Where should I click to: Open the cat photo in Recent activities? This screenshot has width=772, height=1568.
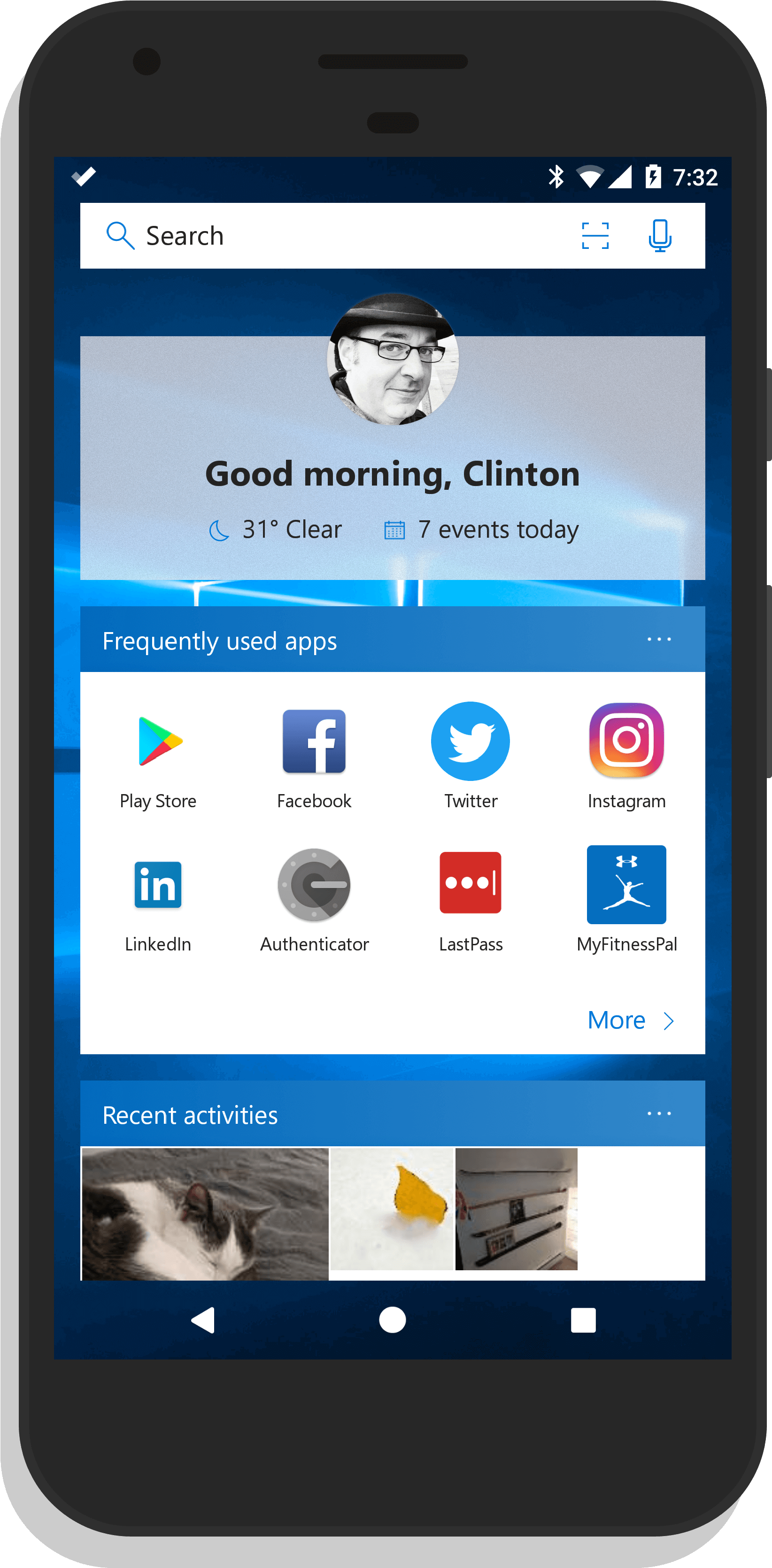pos(205,1213)
